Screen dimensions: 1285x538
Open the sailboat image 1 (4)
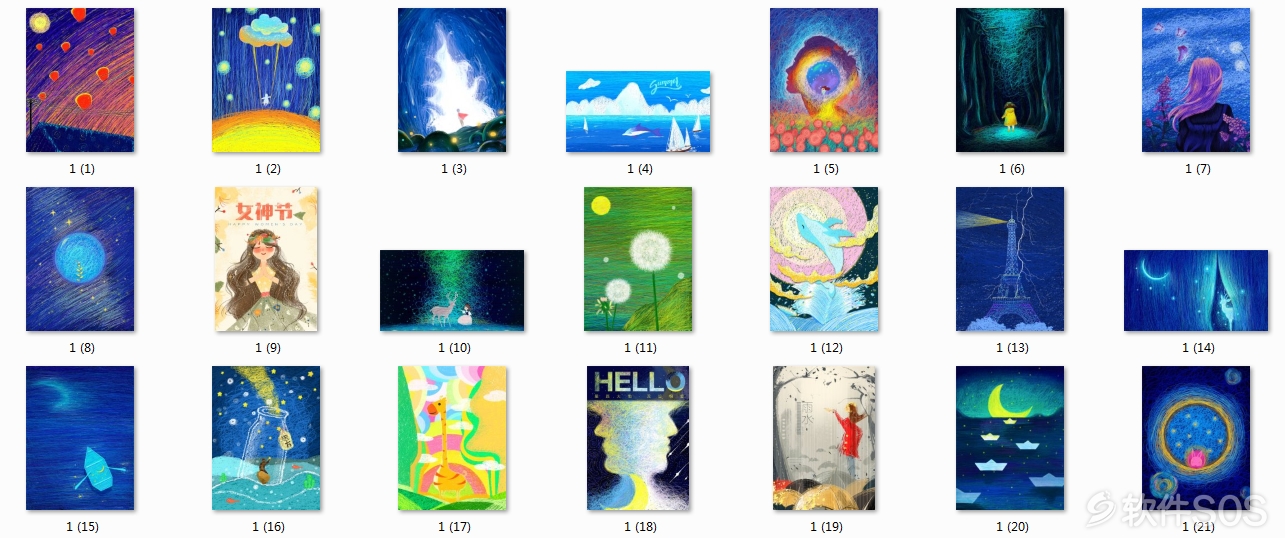pos(638,111)
